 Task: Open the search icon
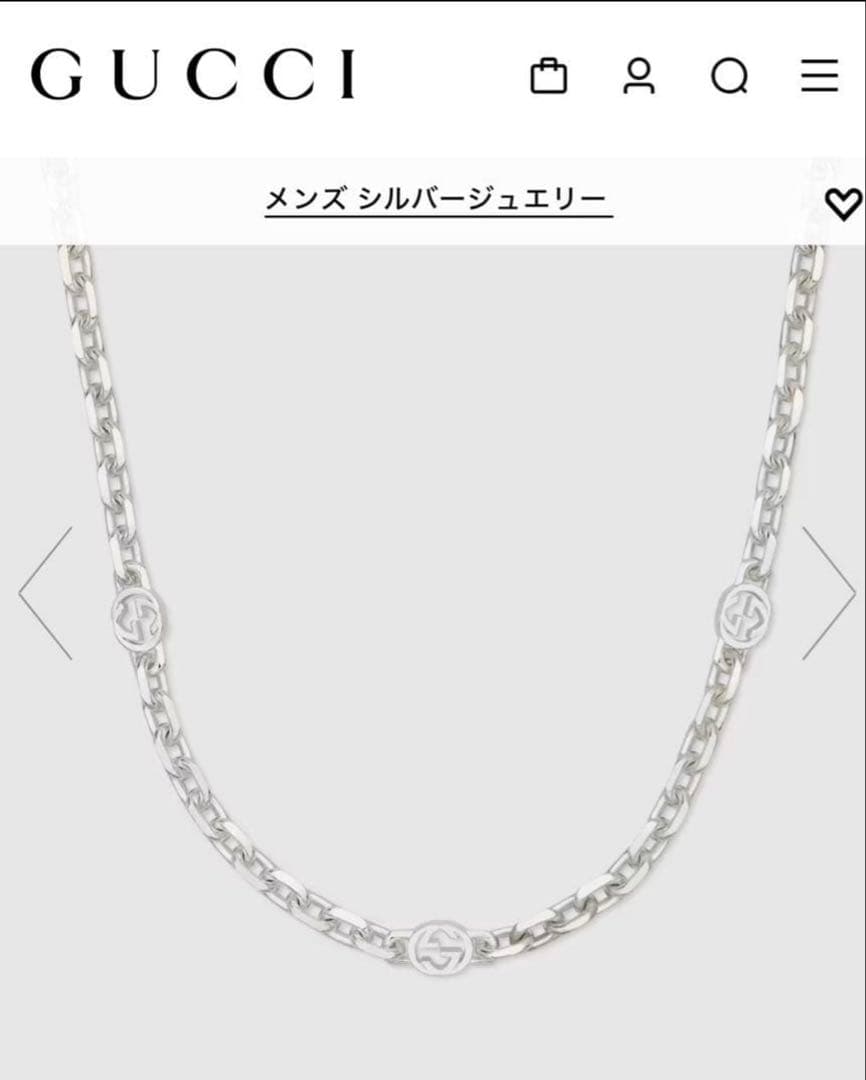point(729,76)
